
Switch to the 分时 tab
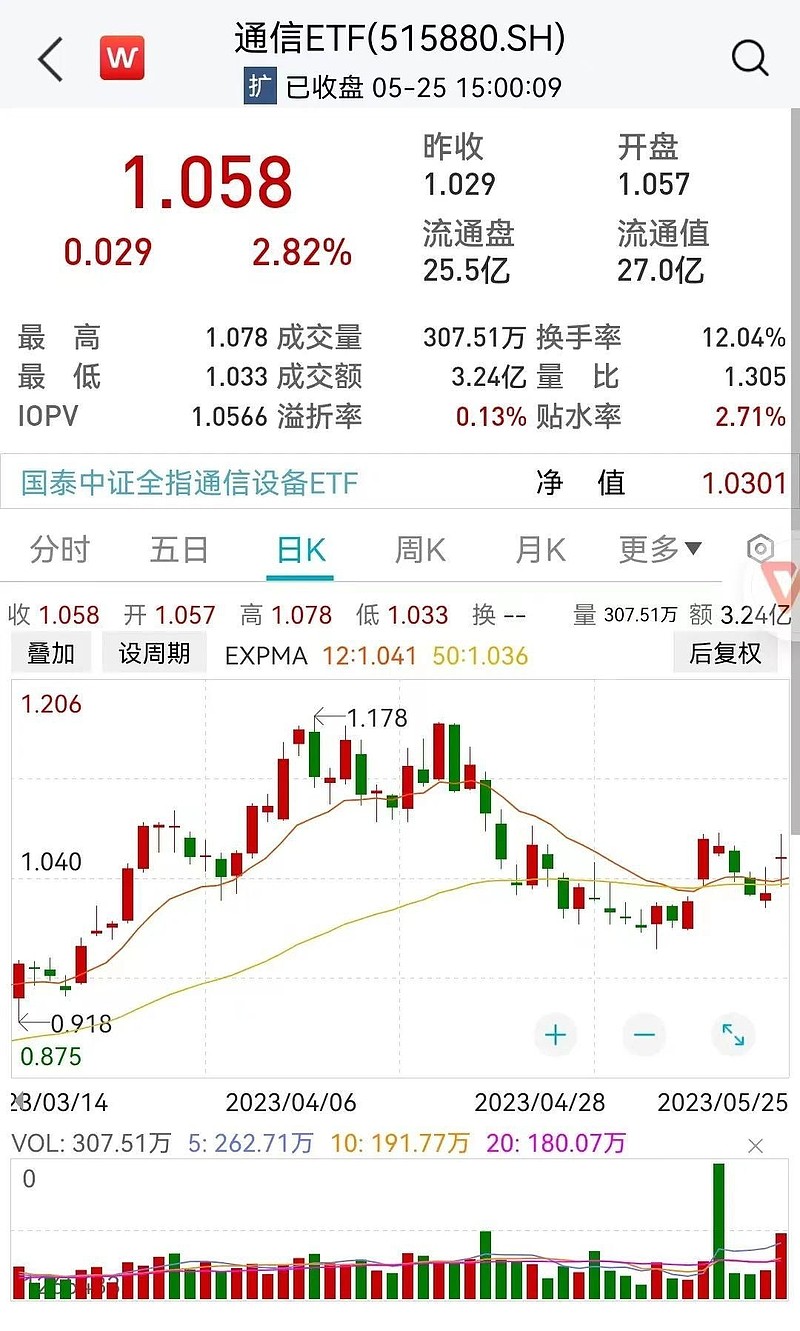click(x=60, y=549)
